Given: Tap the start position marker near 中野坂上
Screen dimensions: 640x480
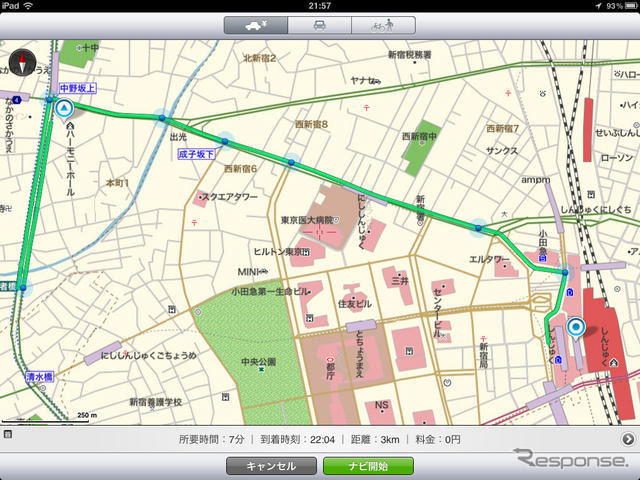Looking at the screenshot, I should point(66,109).
